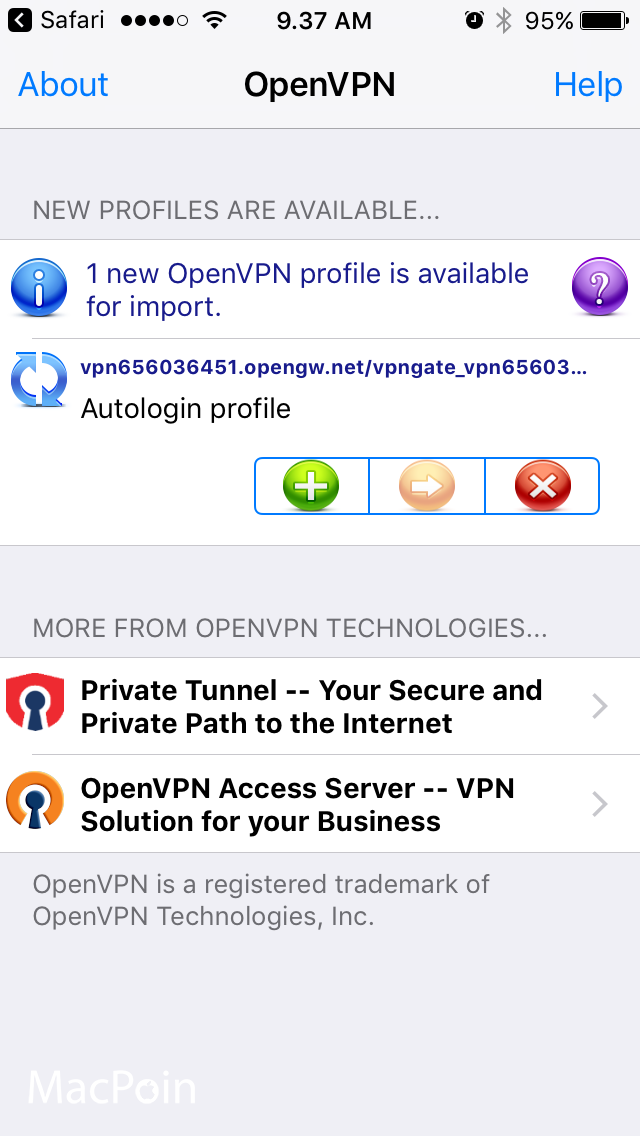The image size is (640, 1136).
Task: Tap the orange arrow connect button
Action: (x=427, y=487)
